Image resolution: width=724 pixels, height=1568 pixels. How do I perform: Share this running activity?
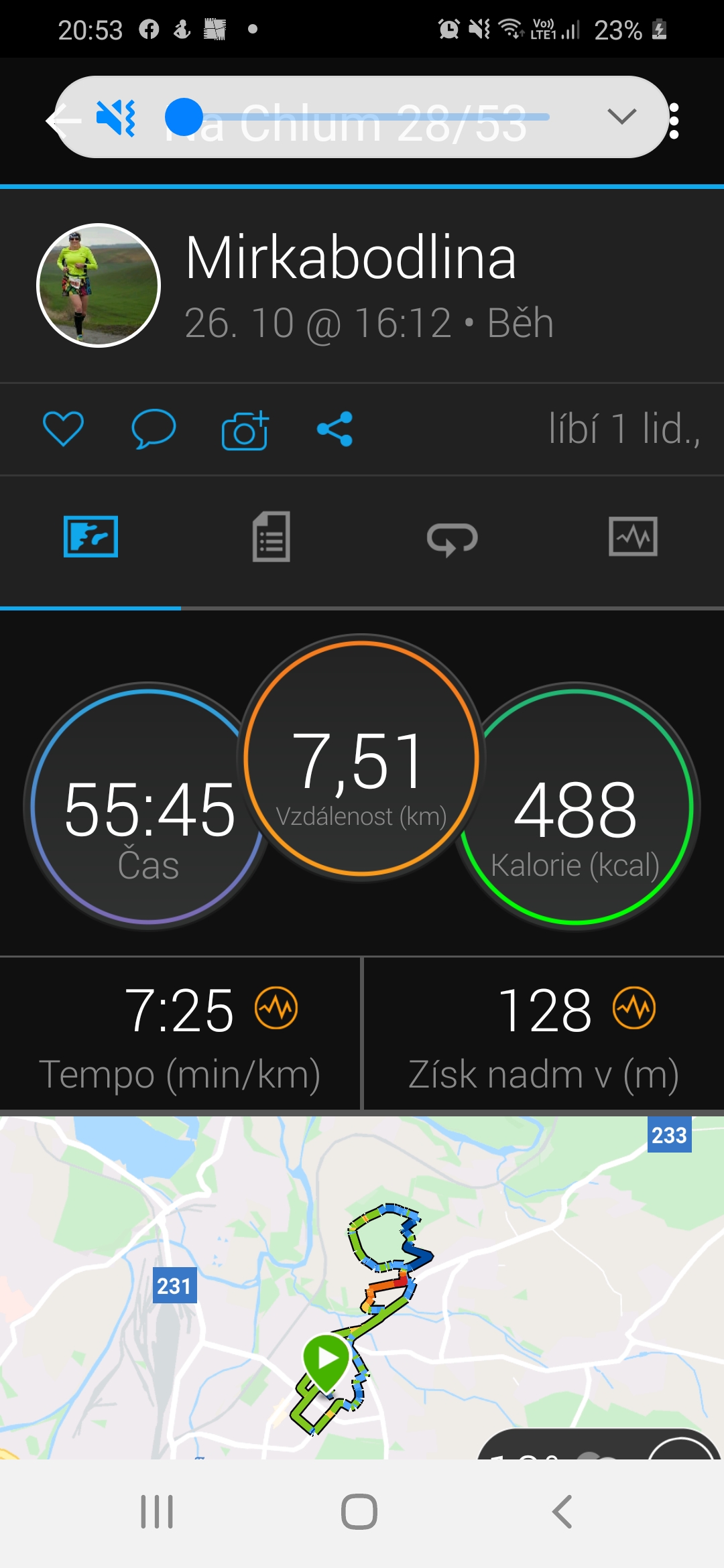click(335, 429)
